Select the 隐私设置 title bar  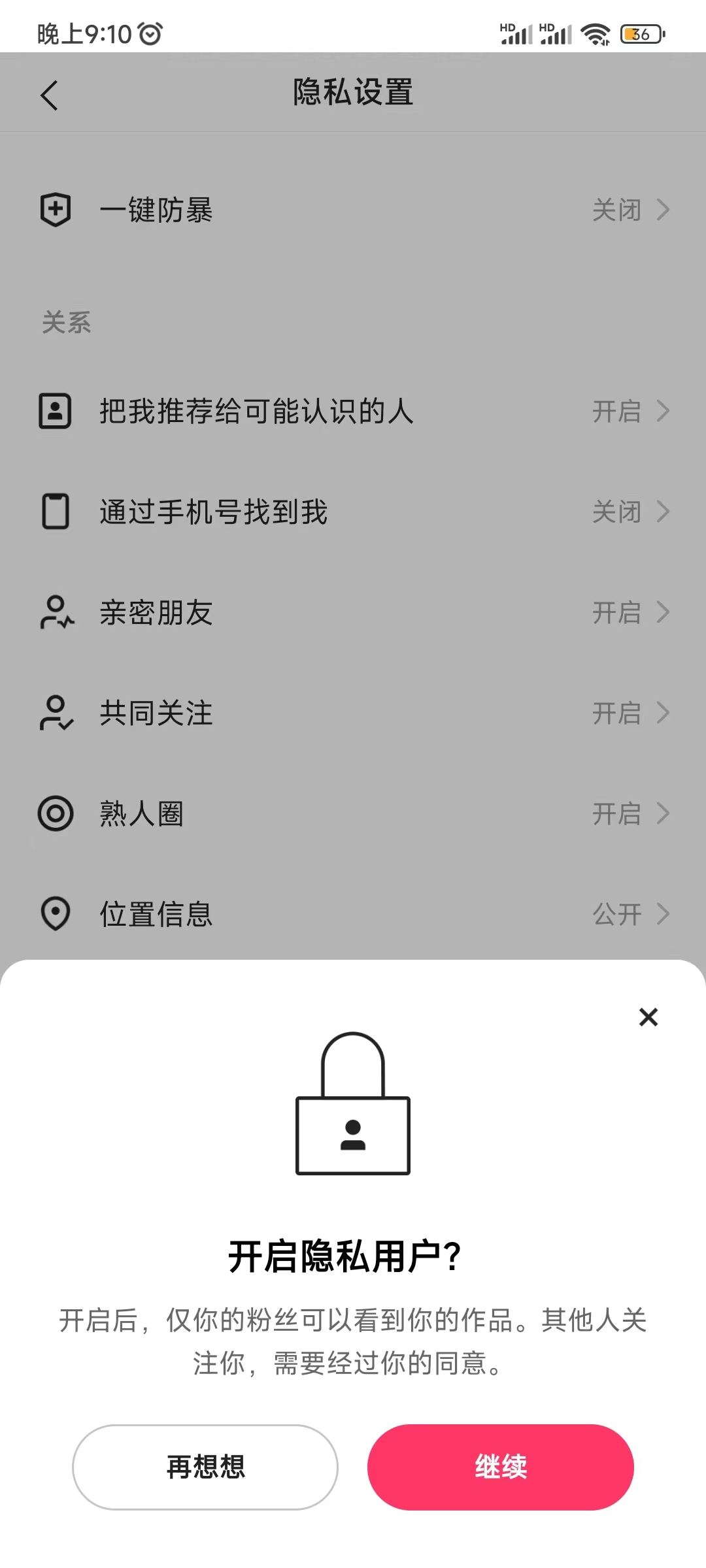tap(353, 92)
